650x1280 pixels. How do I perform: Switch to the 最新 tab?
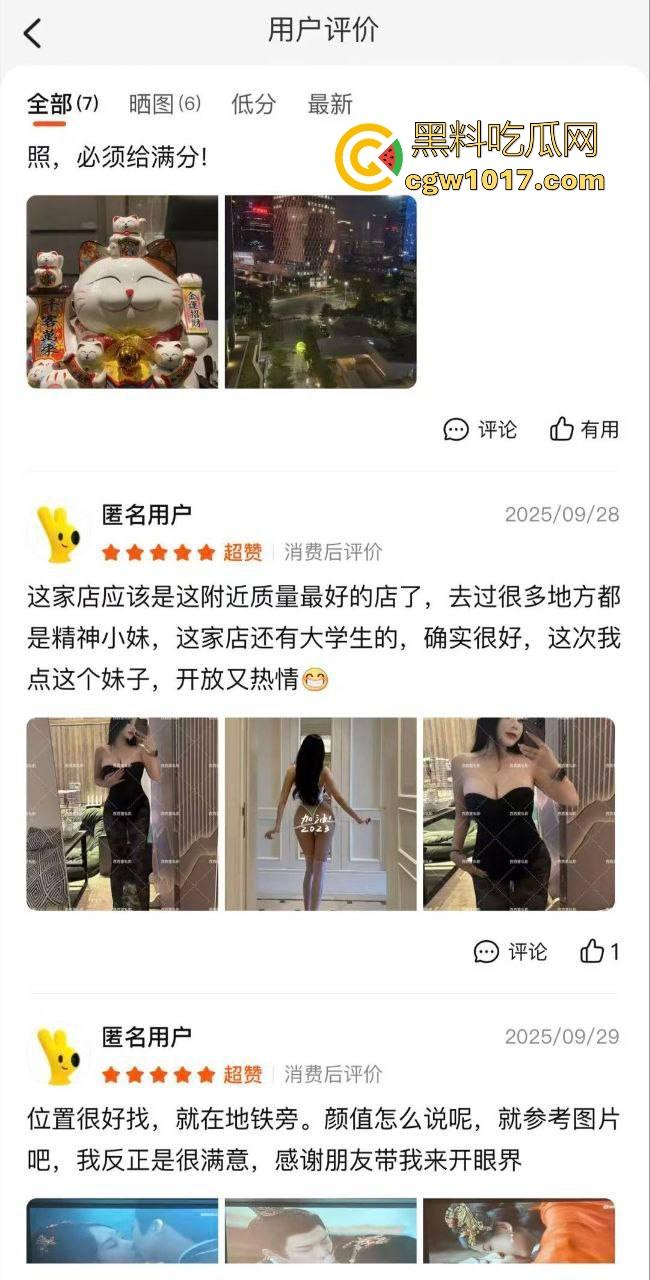(330, 104)
